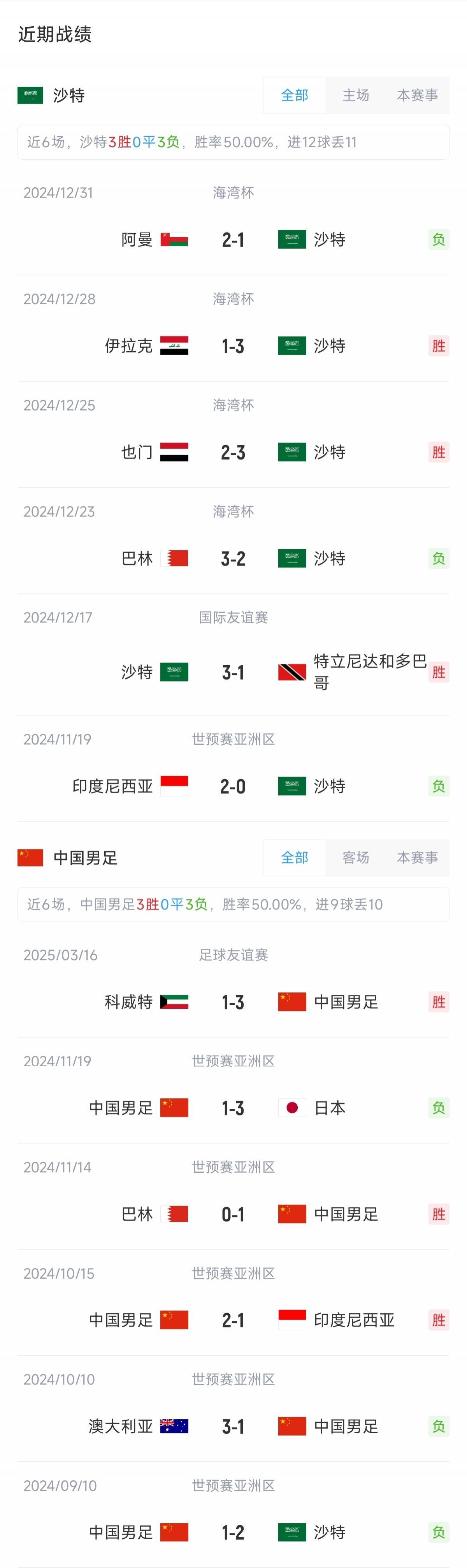Open the 伊拉克 1-3 沙特 match

tap(233, 346)
